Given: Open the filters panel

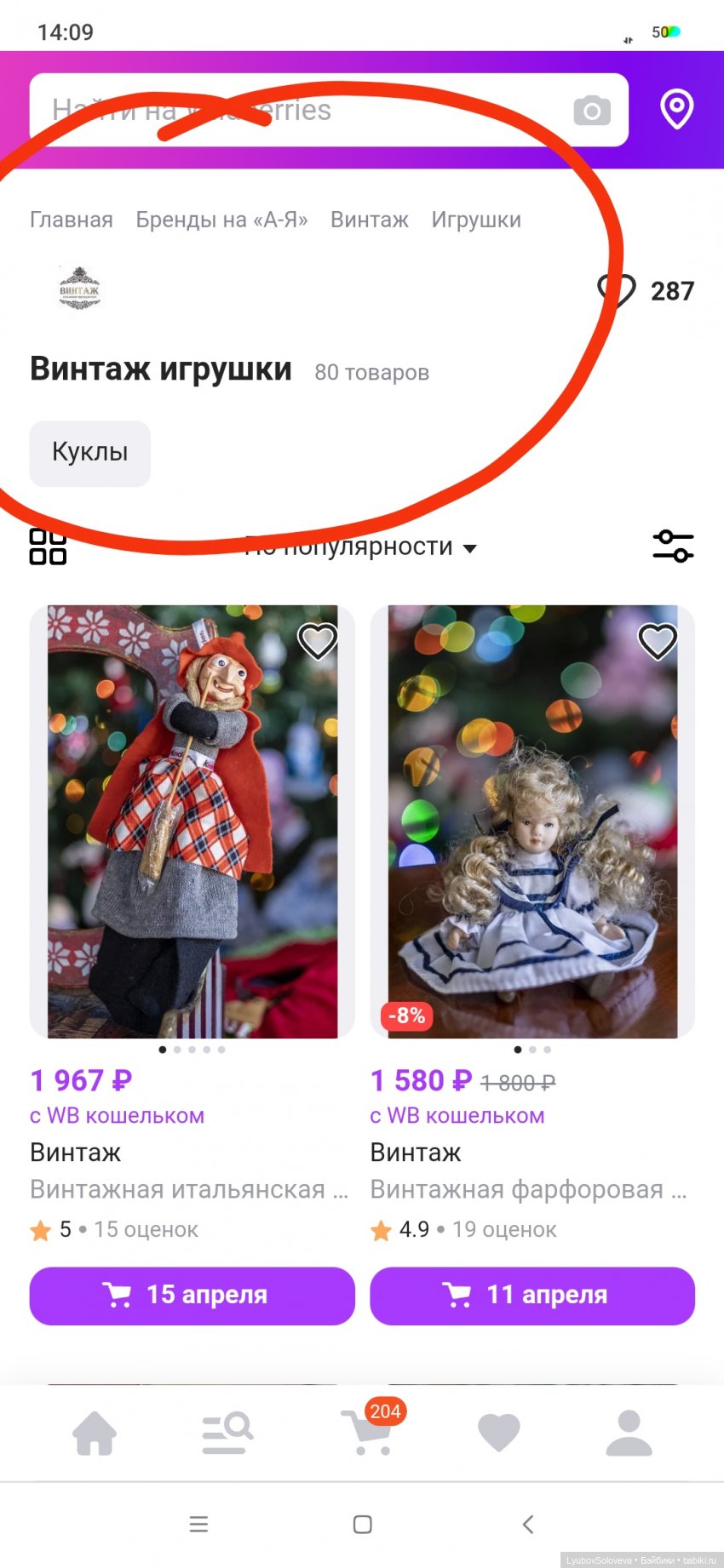Looking at the screenshot, I should coord(673,547).
